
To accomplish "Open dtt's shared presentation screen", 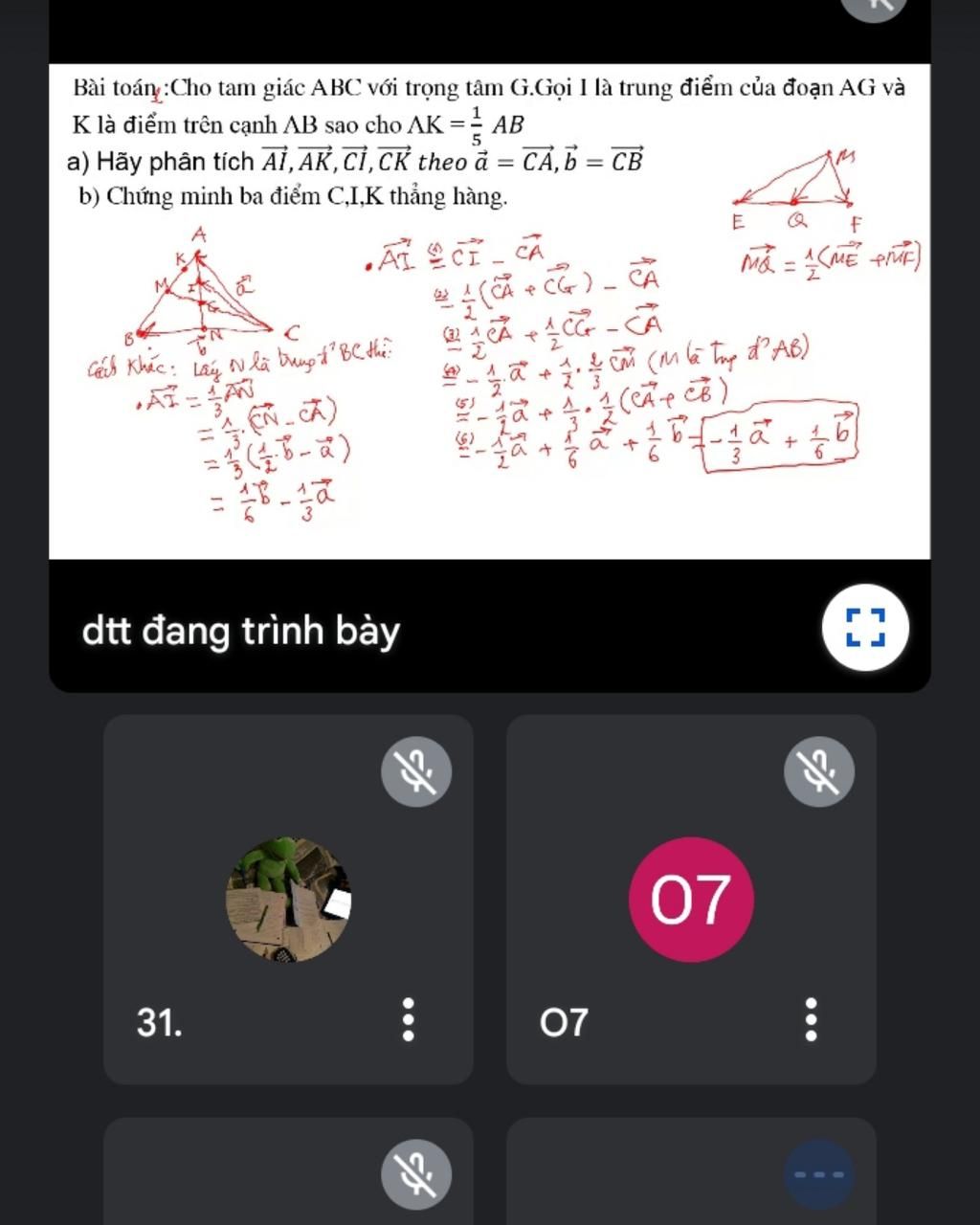I will 489,311.
